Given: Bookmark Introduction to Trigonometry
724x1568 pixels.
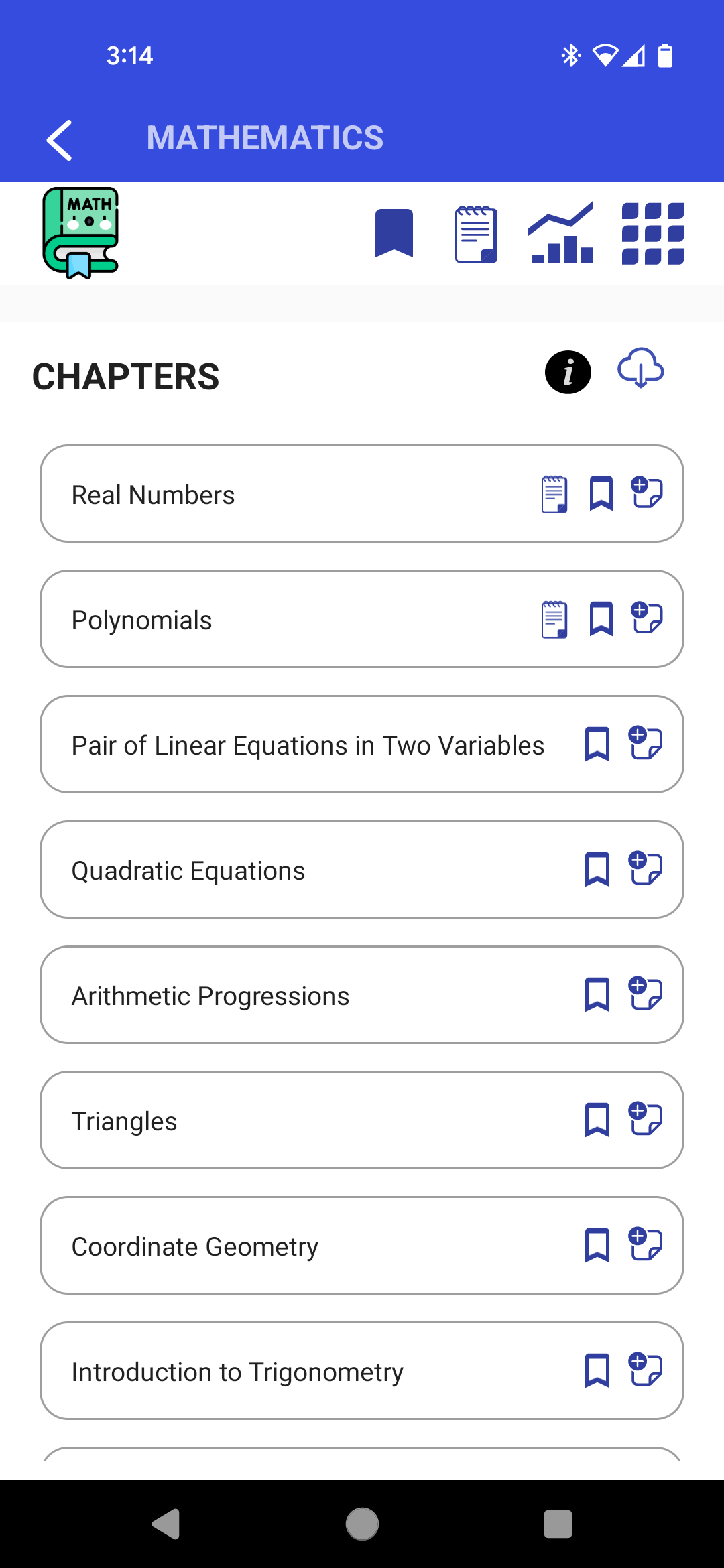Looking at the screenshot, I should 597,1370.
